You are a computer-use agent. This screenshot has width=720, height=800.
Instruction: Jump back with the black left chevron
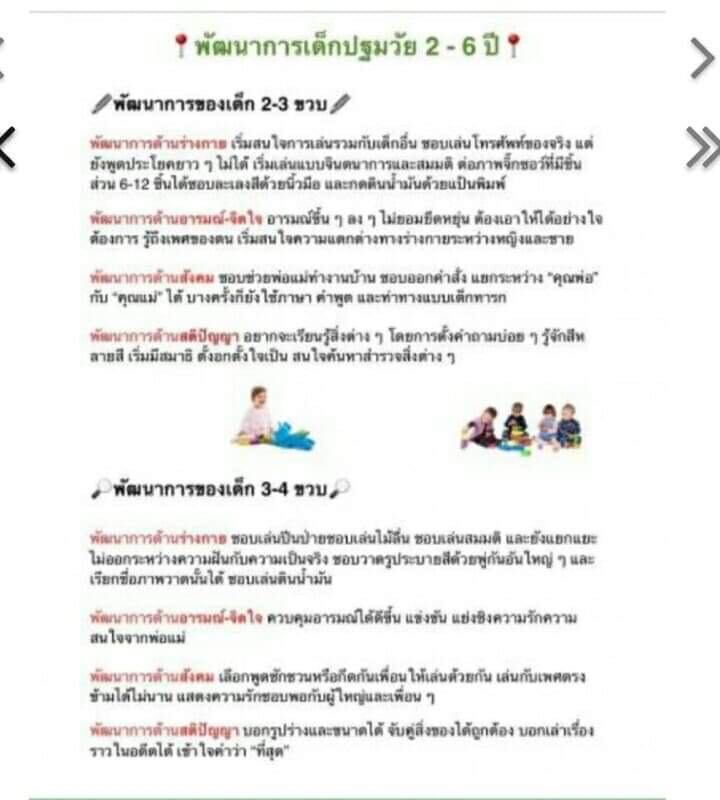click(x=7, y=147)
